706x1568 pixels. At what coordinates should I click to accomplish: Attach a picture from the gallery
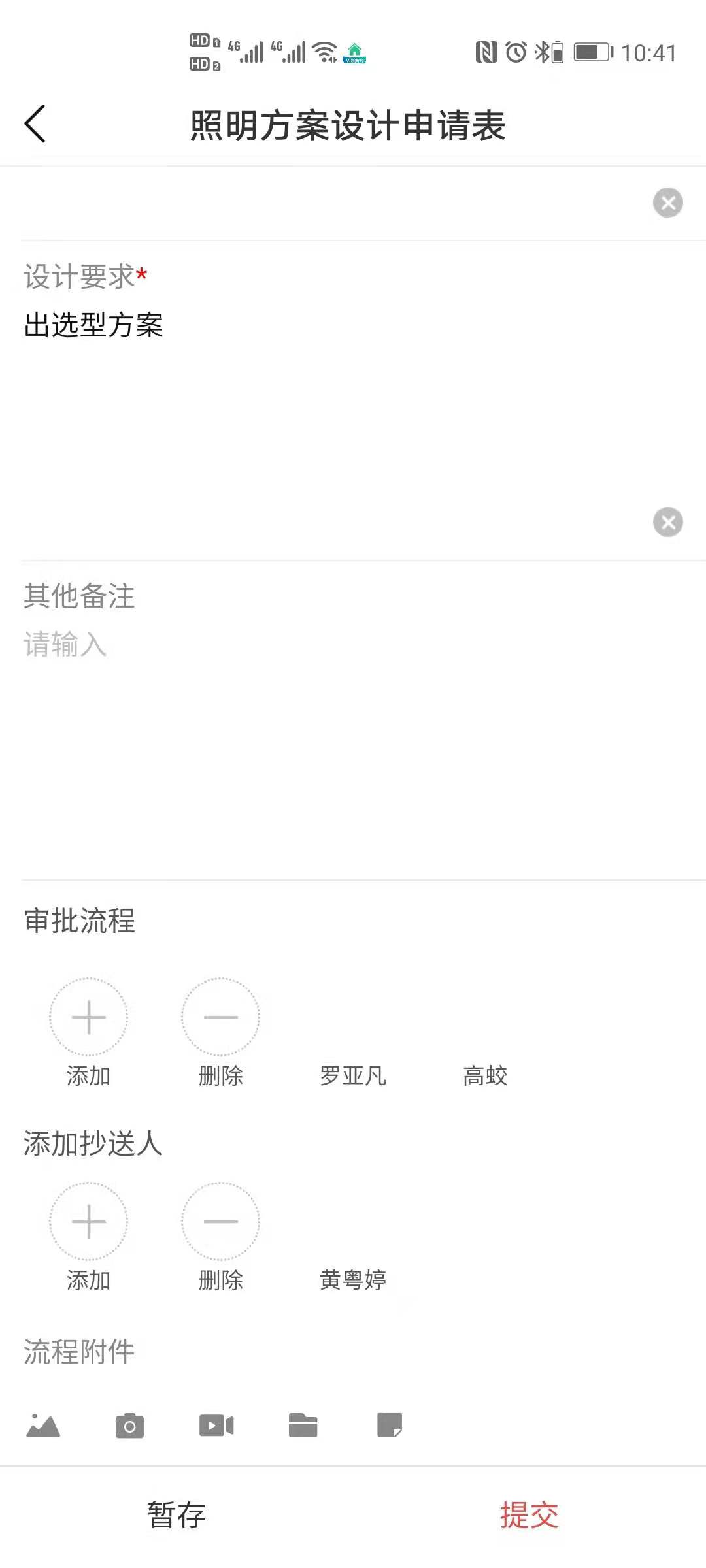[43, 1425]
